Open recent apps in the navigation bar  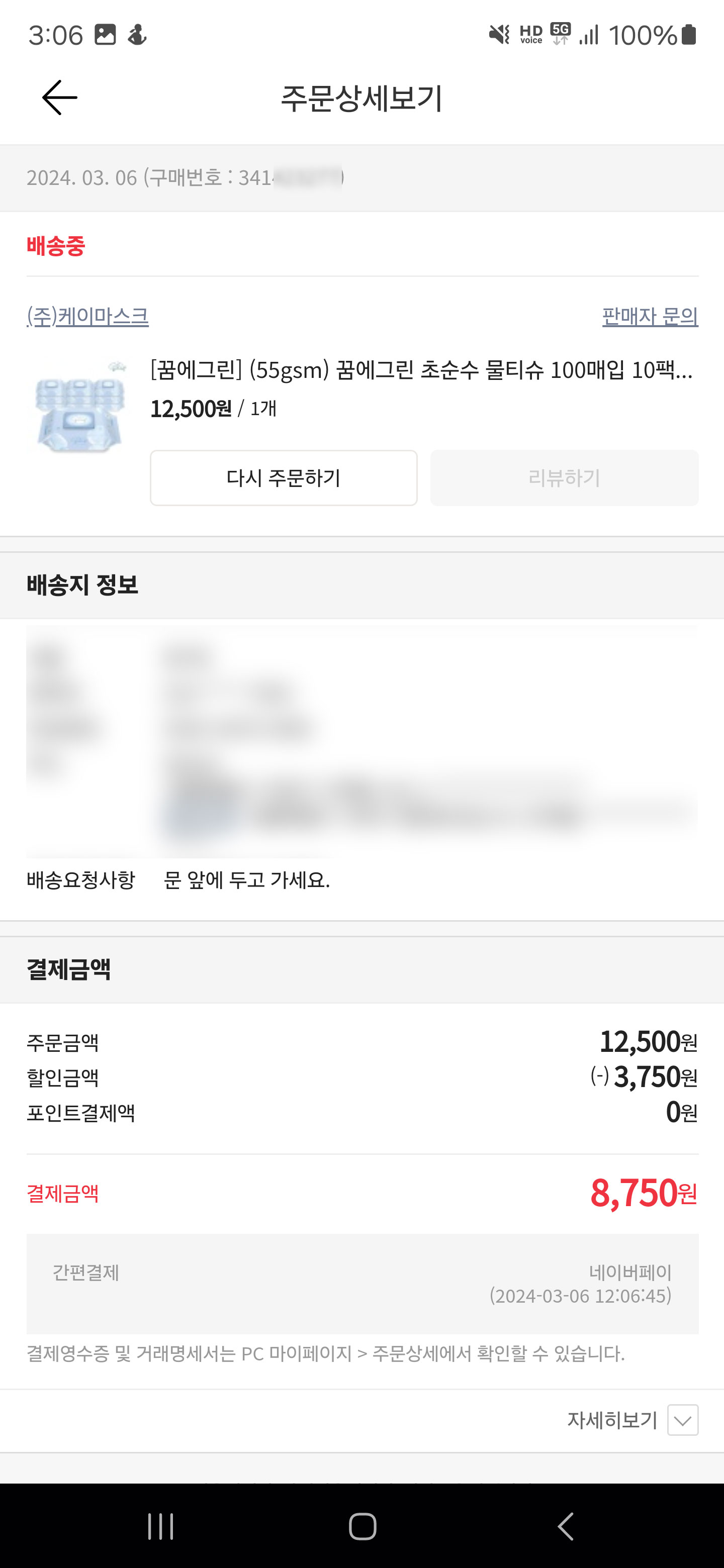tap(161, 1526)
